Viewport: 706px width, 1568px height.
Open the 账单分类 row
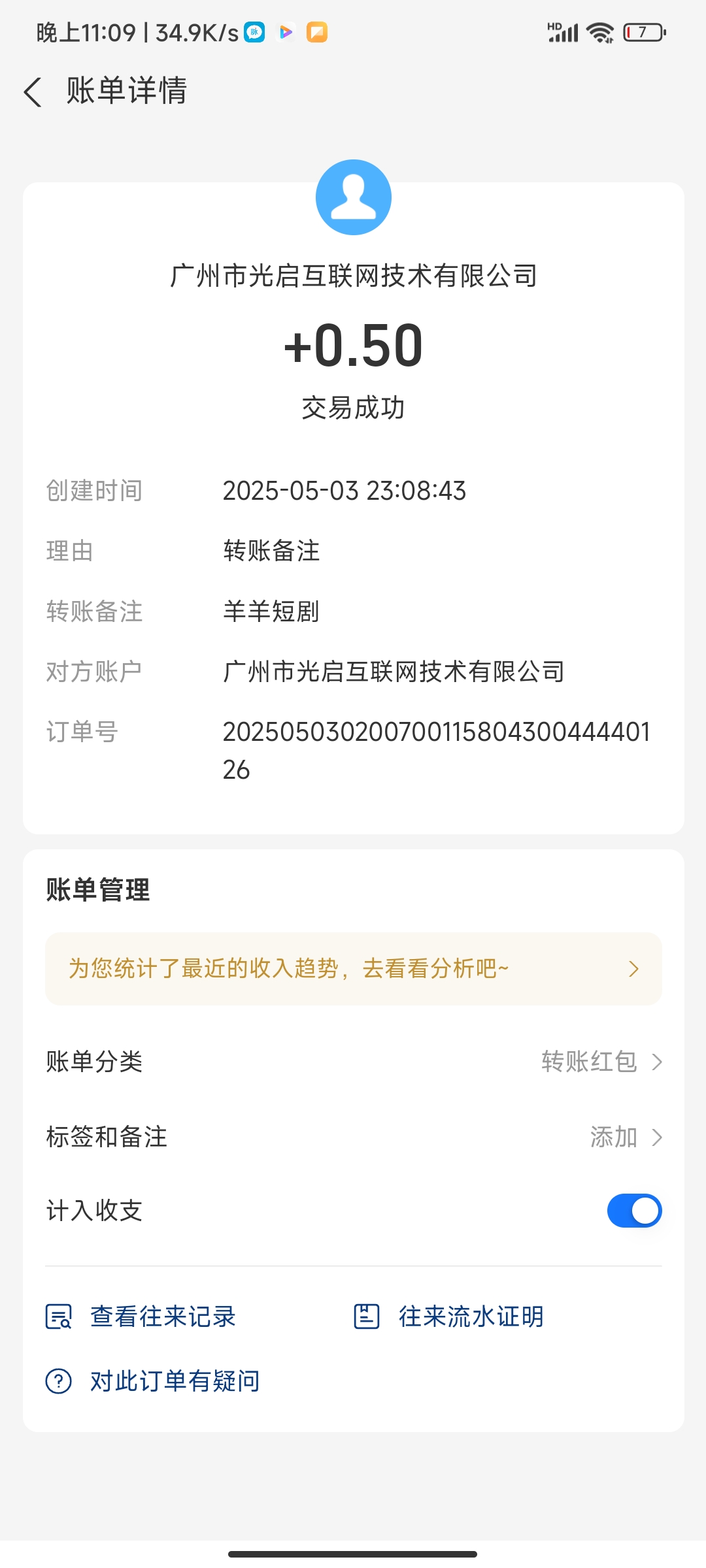coord(353,1062)
